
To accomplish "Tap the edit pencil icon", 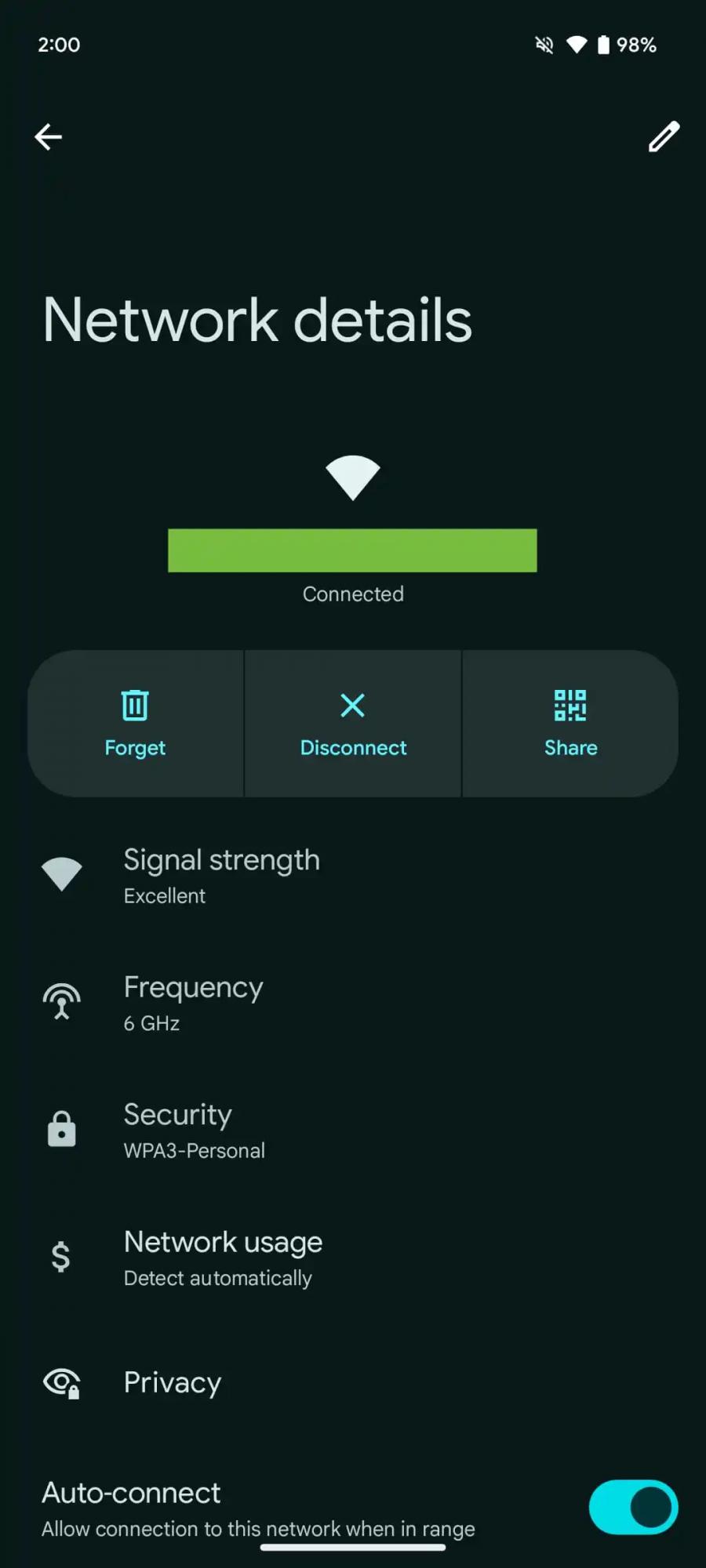I will tap(663, 136).
